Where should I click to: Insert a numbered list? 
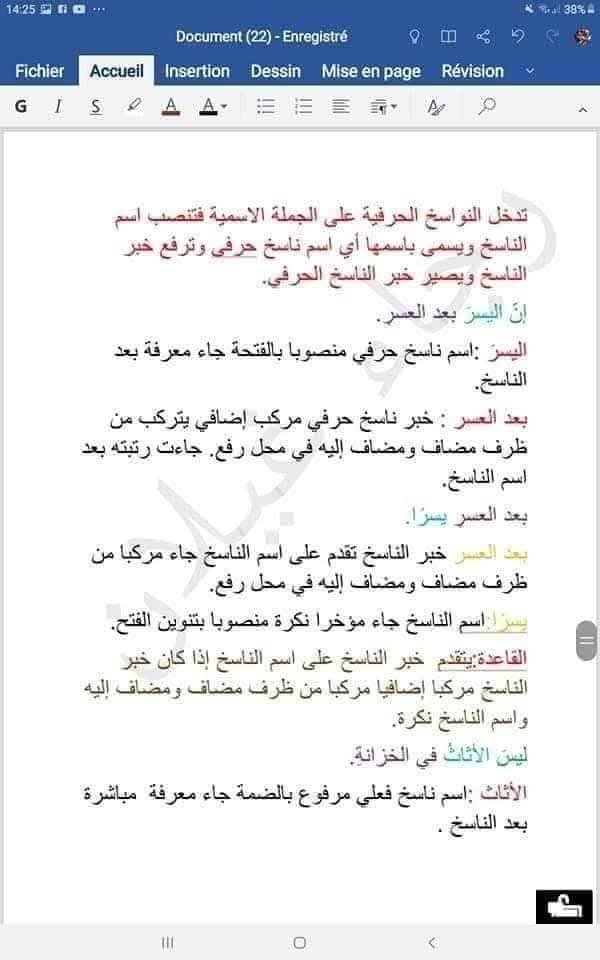pyautogui.click(x=305, y=106)
